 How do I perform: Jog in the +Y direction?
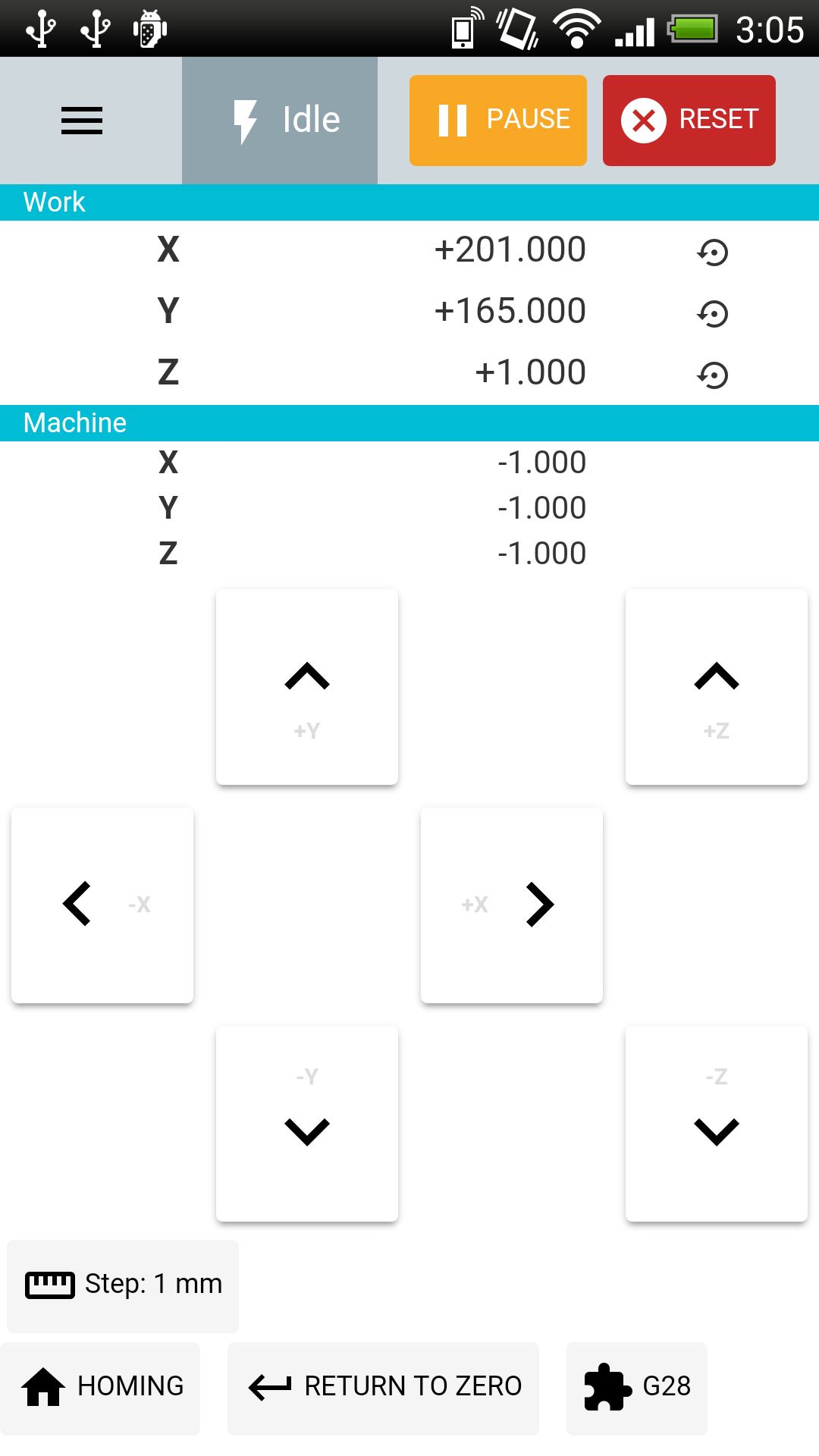(307, 687)
